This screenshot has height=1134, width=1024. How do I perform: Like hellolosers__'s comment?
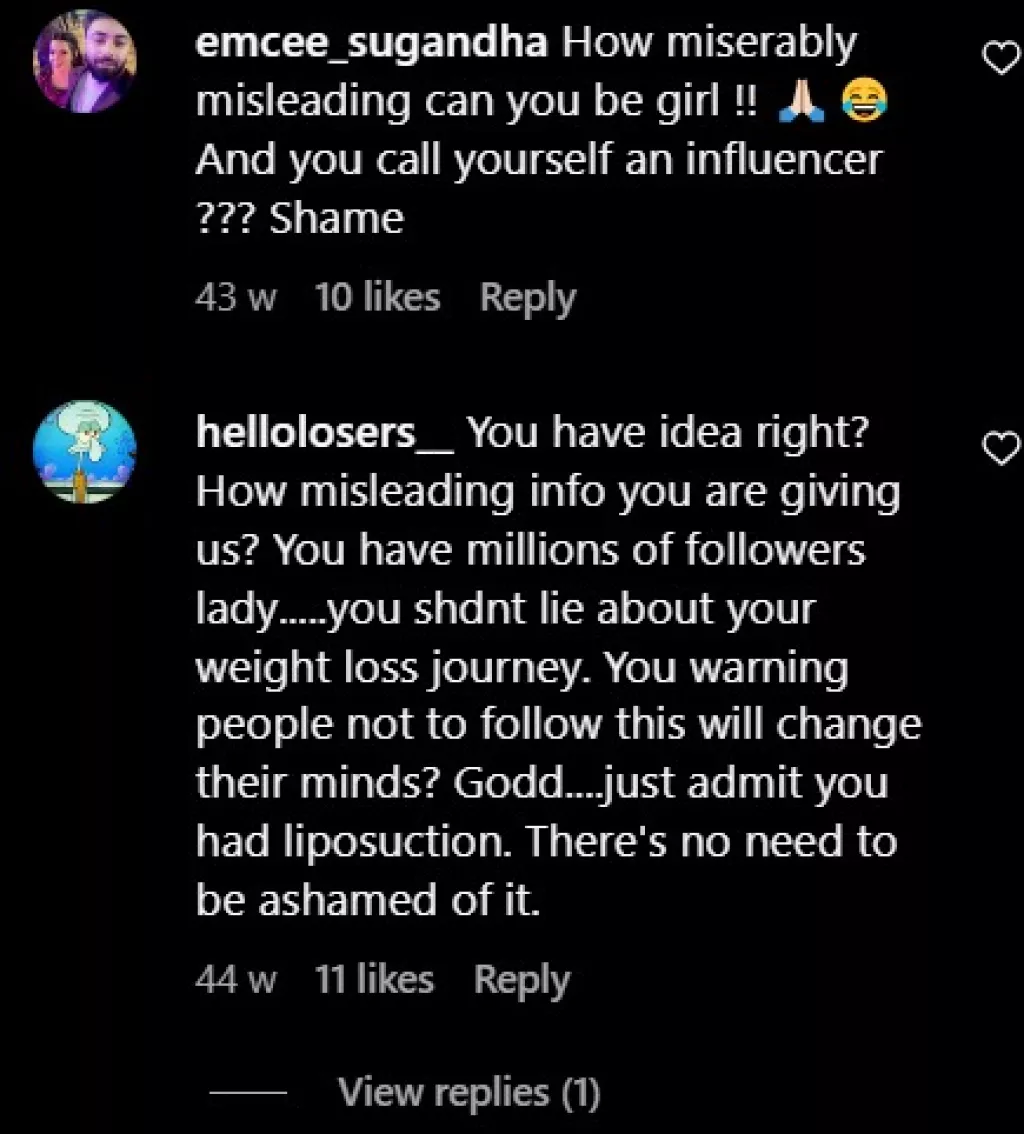tap(1001, 449)
